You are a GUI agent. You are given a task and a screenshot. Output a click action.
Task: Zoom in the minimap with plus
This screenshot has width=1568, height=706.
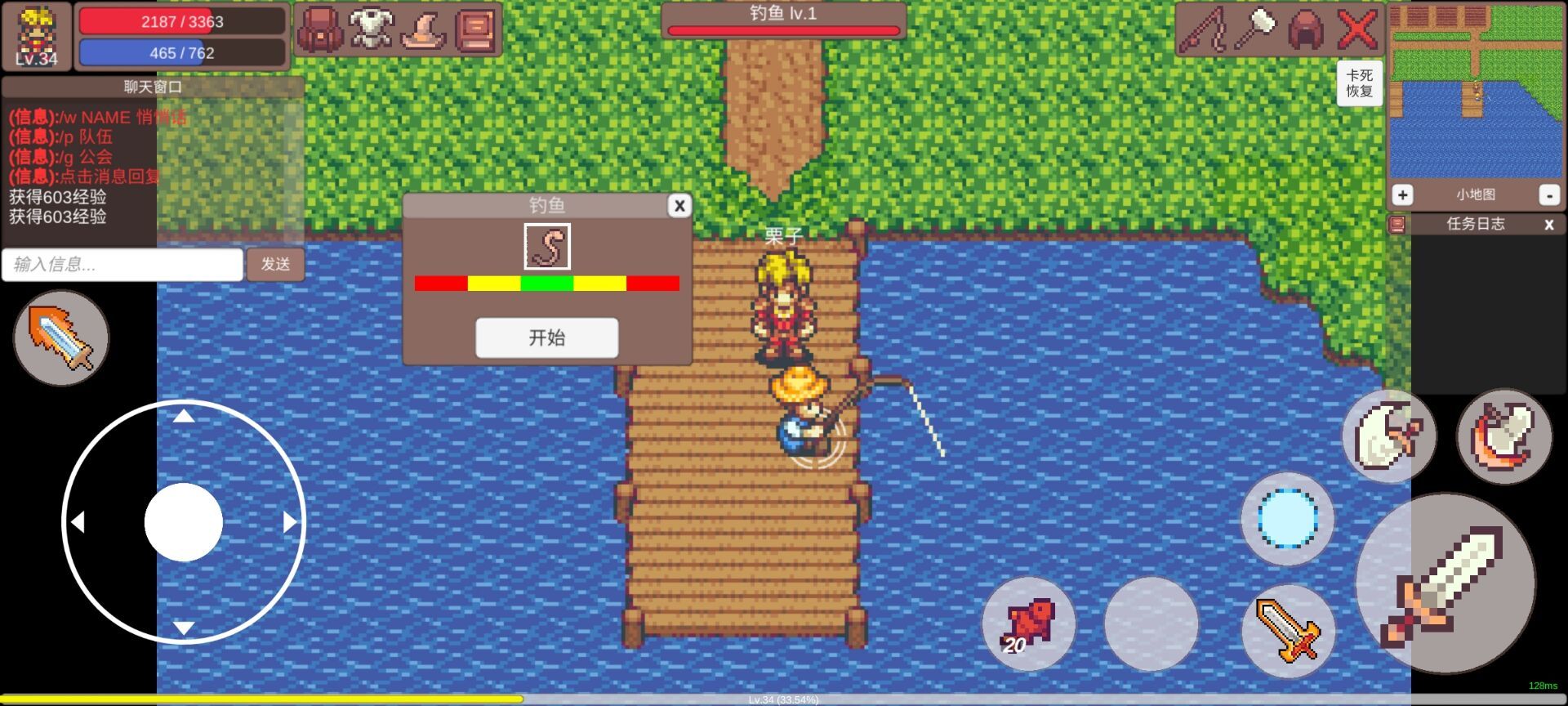pyautogui.click(x=1402, y=194)
